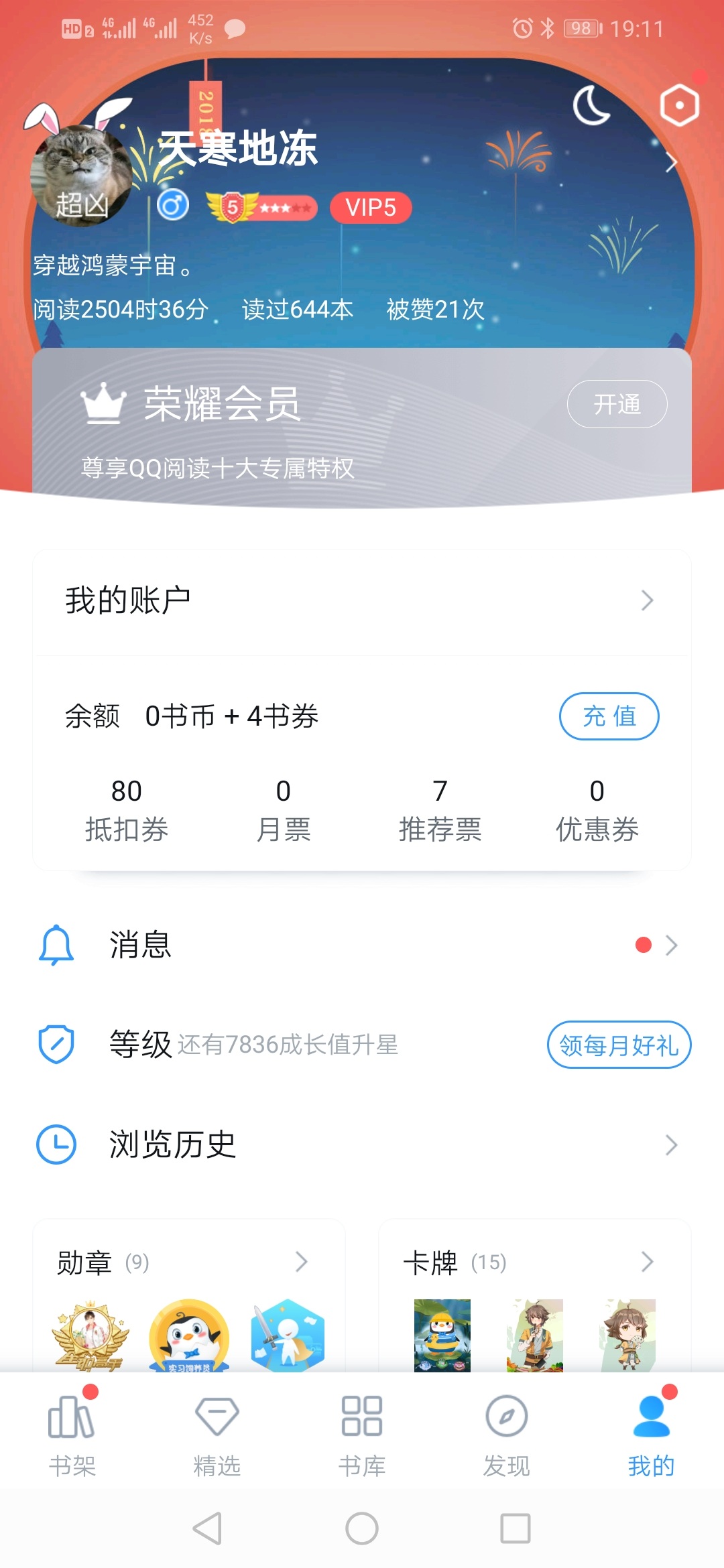Tap the 开通 button for 荣耀会员
This screenshot has height=1568, width=724.
point(617,404)
